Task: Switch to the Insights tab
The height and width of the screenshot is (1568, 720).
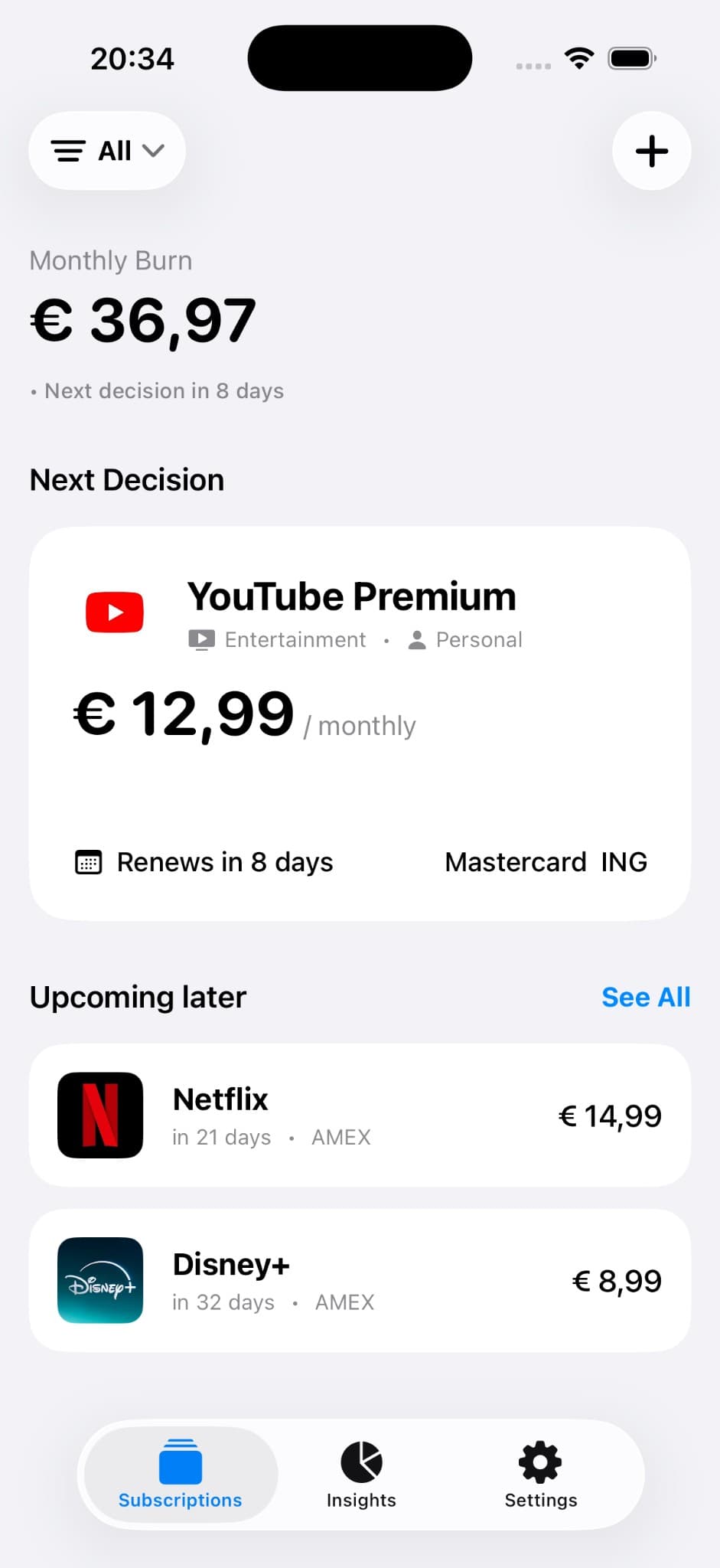Action: tap(360, 1475)
